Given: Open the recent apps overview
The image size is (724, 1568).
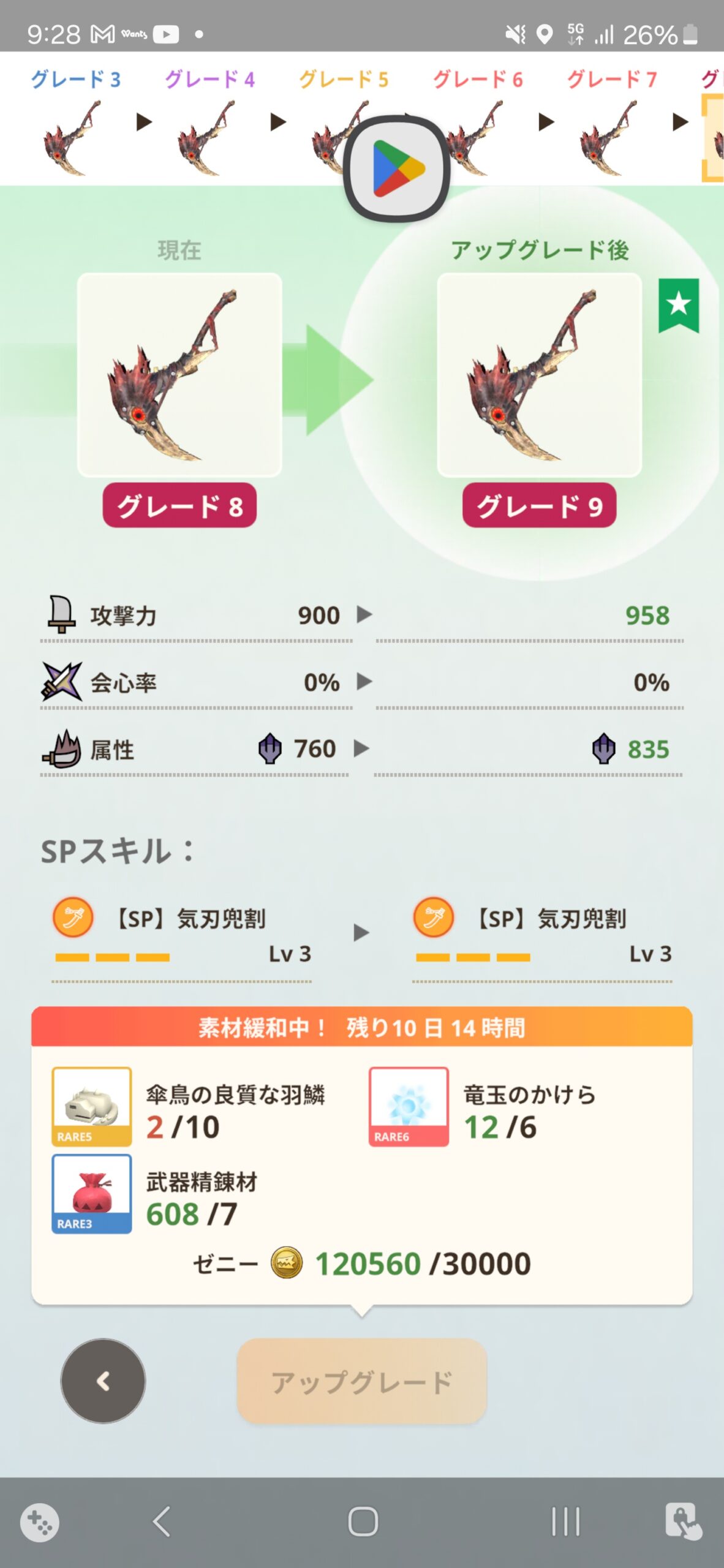Looking at the screenshot, I should [565, 1522].
